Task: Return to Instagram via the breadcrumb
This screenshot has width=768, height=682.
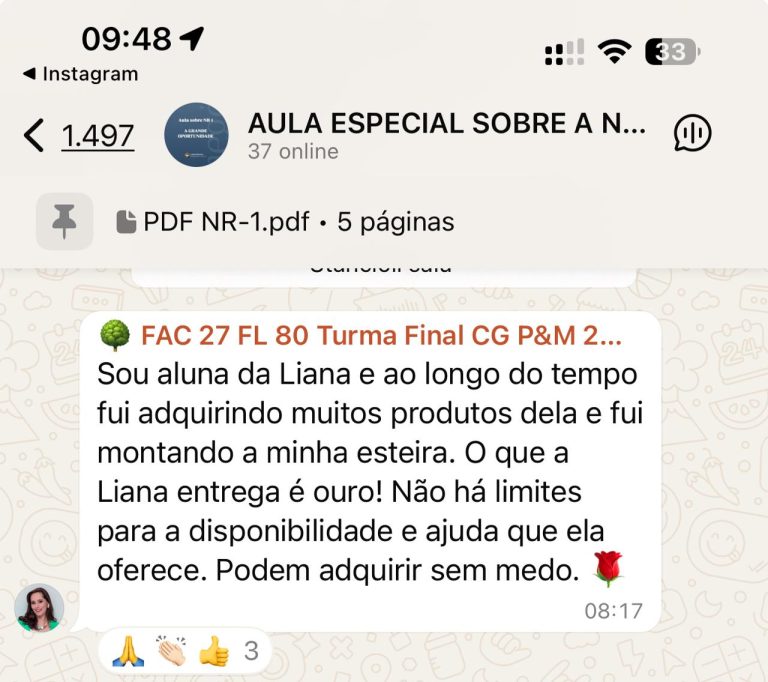Action: 80,74
